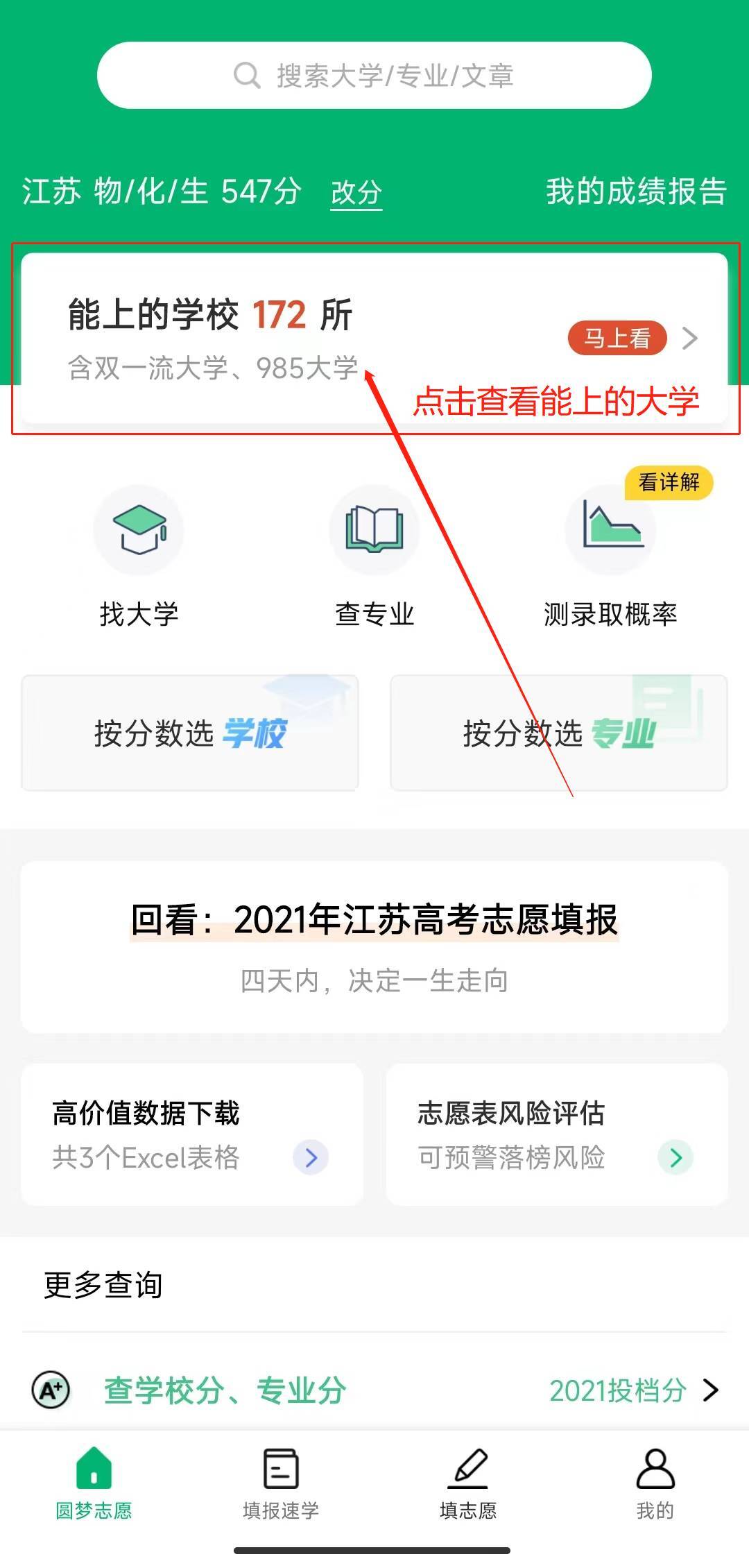This screenshot has width=749, height=1568.
Task: Open 我的成绩报告
Action: coord(635,191)
